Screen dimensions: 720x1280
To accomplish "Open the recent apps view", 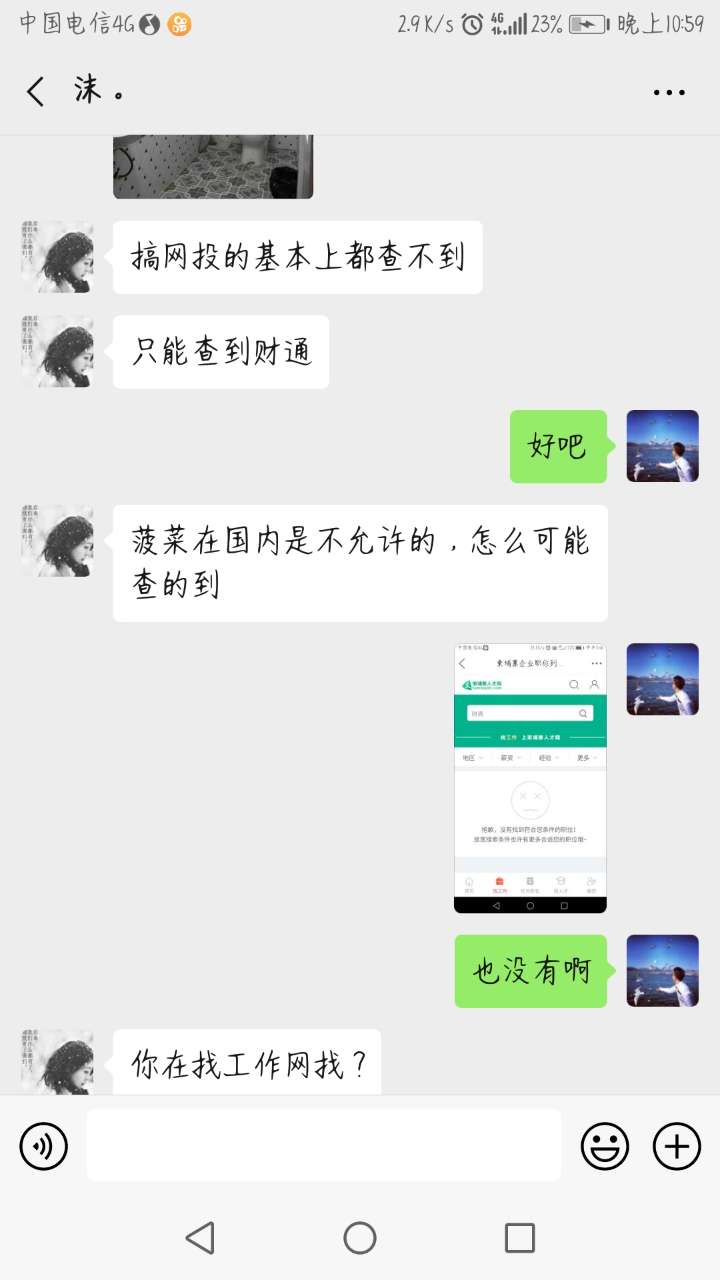I will 519,1238.
